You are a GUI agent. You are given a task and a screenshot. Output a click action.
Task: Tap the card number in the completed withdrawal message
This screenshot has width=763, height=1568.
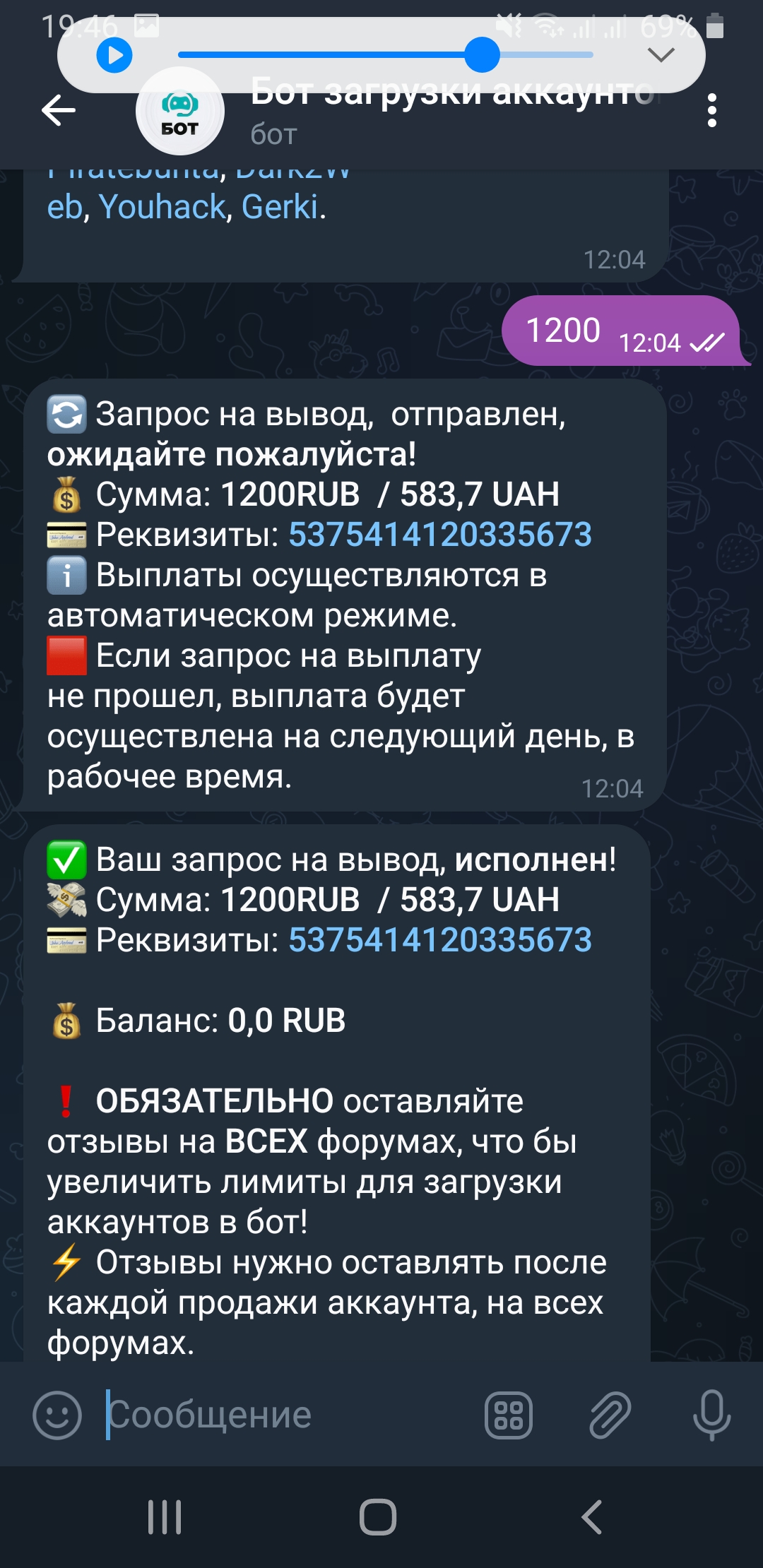pos(439,940)
